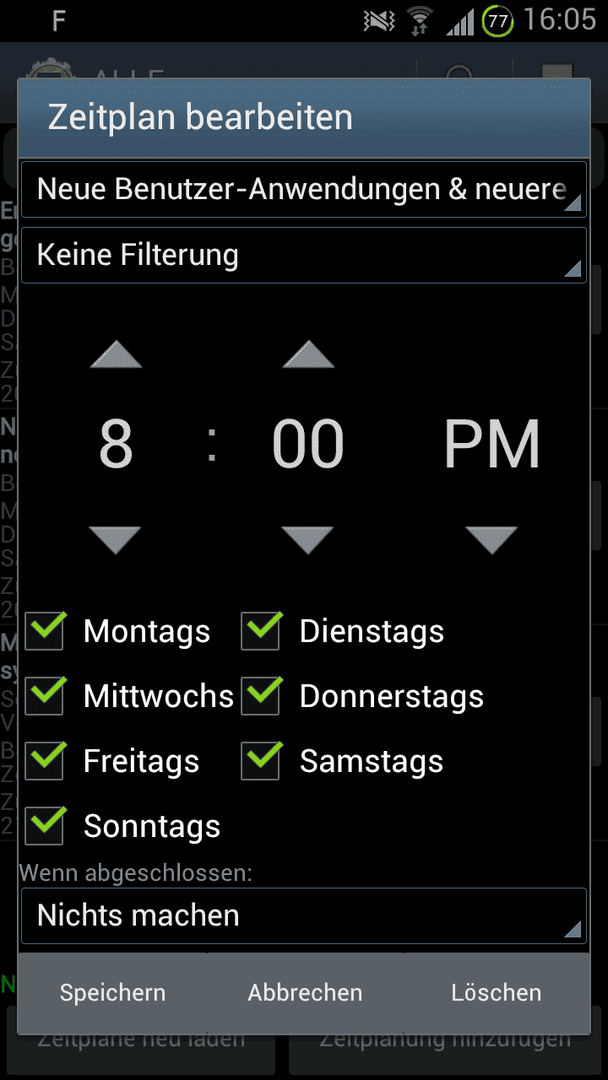Toggle the Donnerstags checkbox
Screen dimensions: 608x1080
[261, 696]
